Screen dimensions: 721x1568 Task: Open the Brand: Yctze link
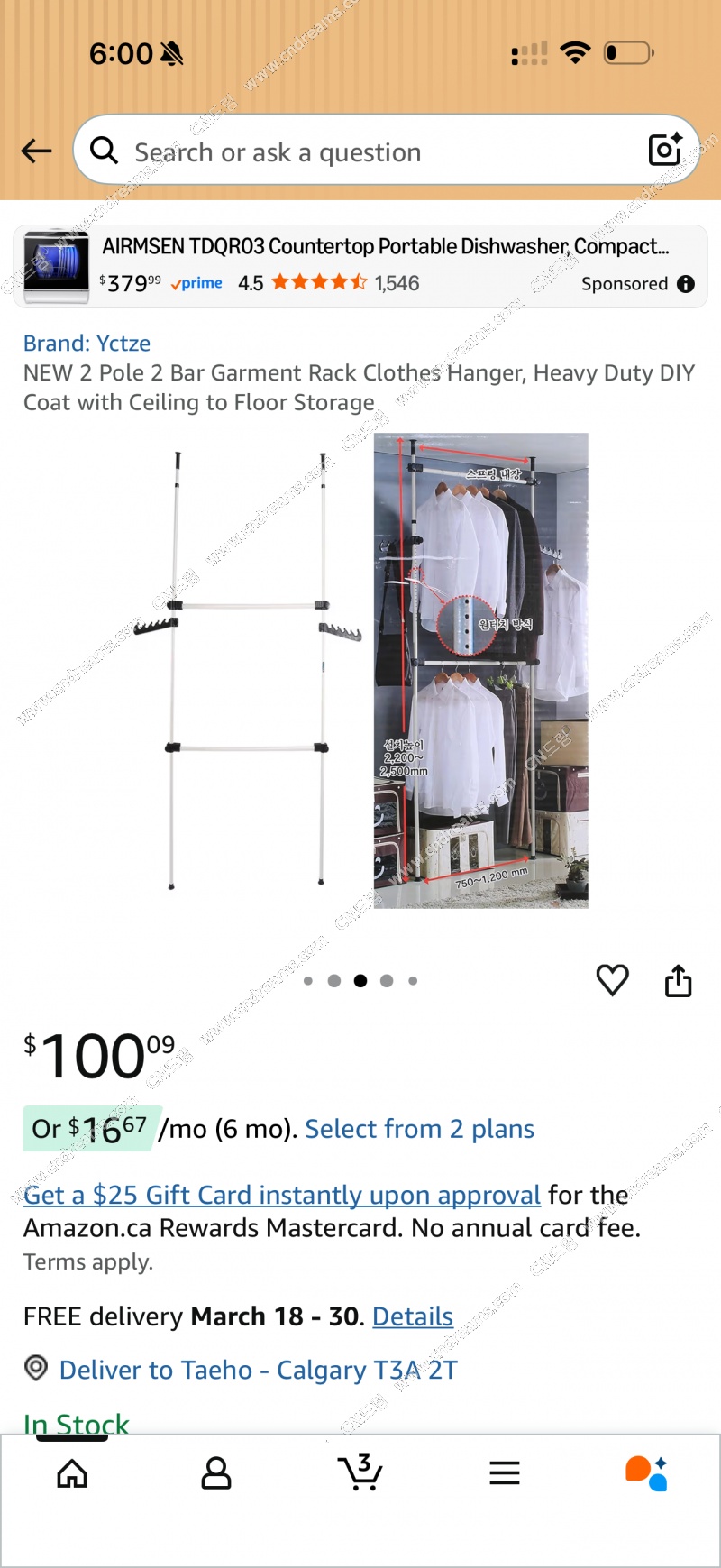(x=87, y=344)
